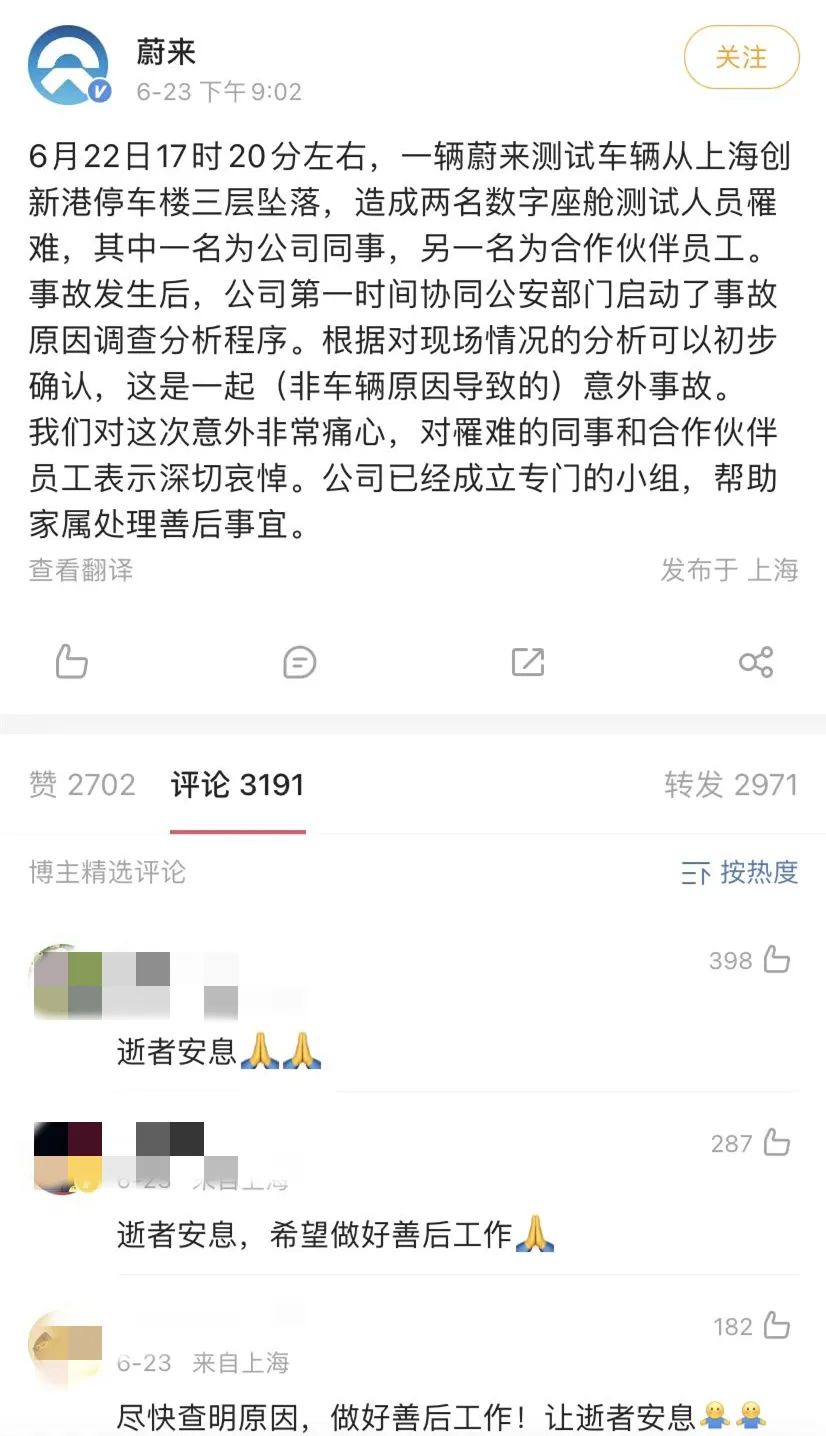This screenshot has height=1436, width=826.
Task: Switch to the 转发 2971 tab
Action: coord(730,784)
